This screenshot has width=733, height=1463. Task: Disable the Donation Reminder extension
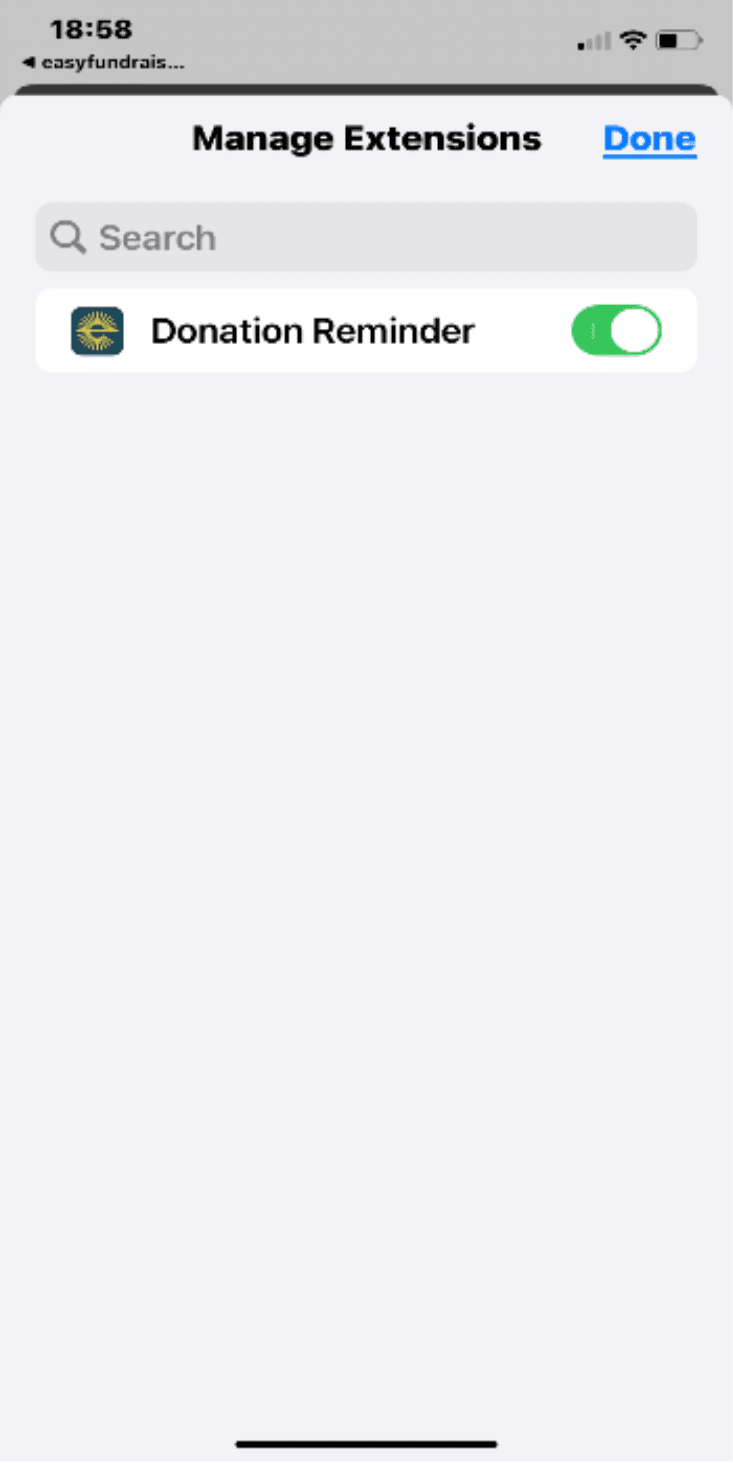[616, 331]
